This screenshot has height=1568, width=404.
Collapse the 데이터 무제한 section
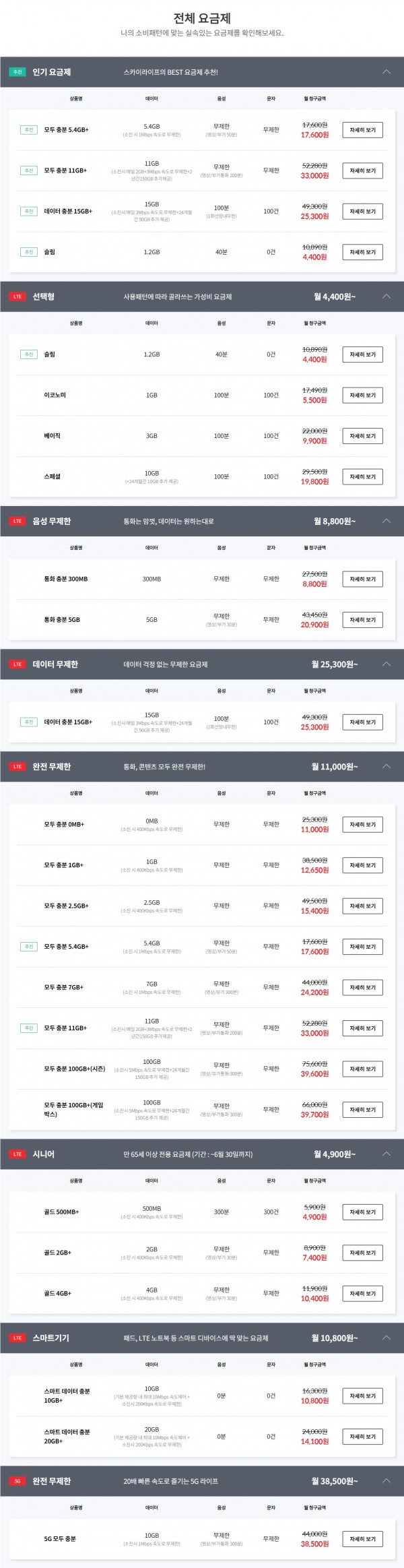coord(386,664)
